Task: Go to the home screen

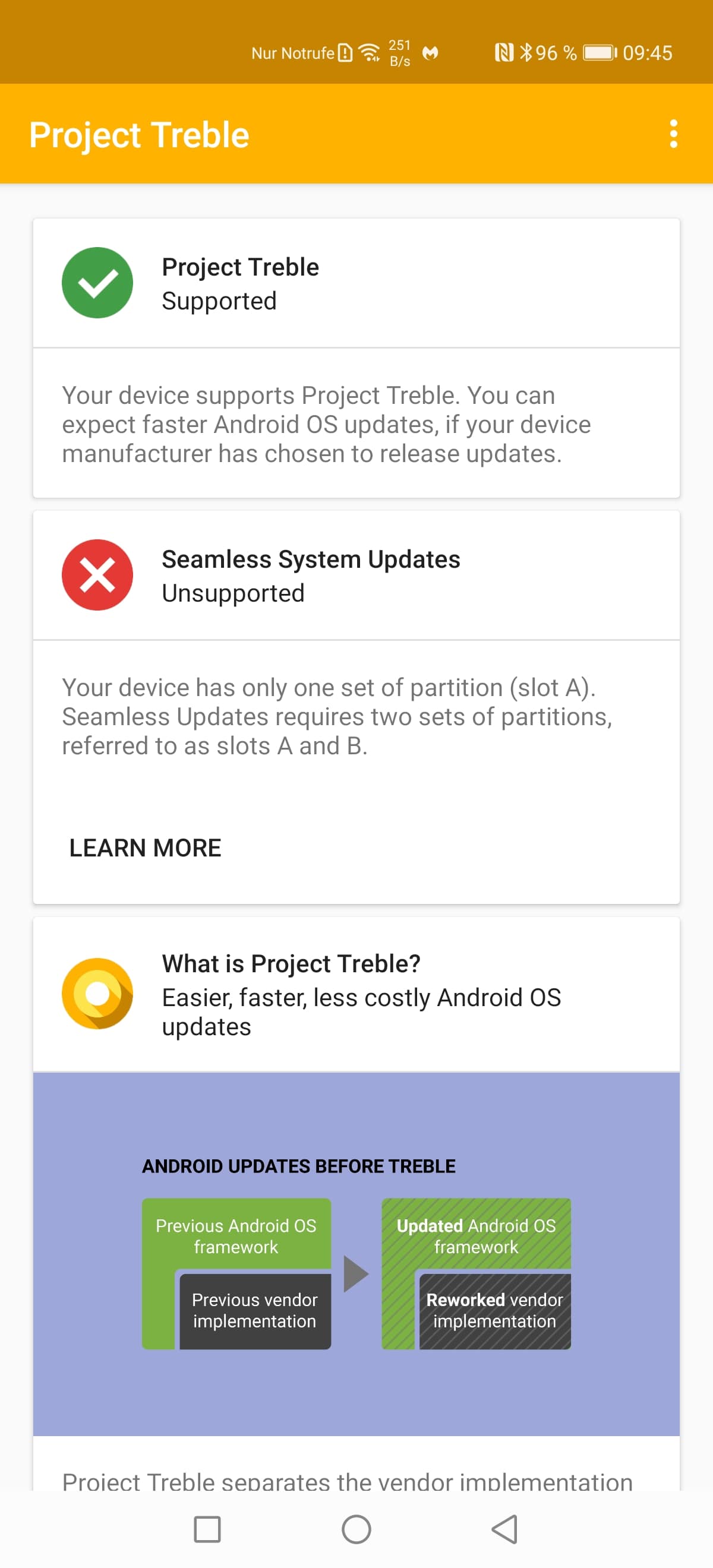Action: [356, 1528]
